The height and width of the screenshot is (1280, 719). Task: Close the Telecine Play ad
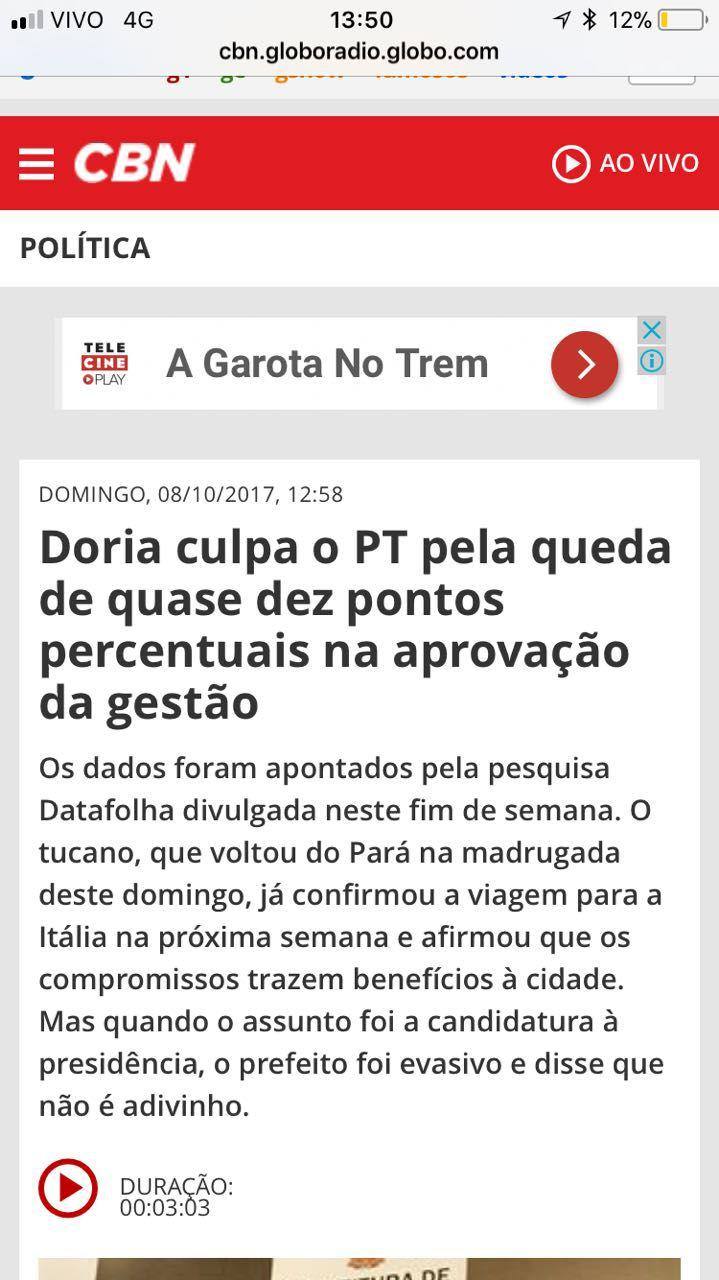[x=651, y=330]
